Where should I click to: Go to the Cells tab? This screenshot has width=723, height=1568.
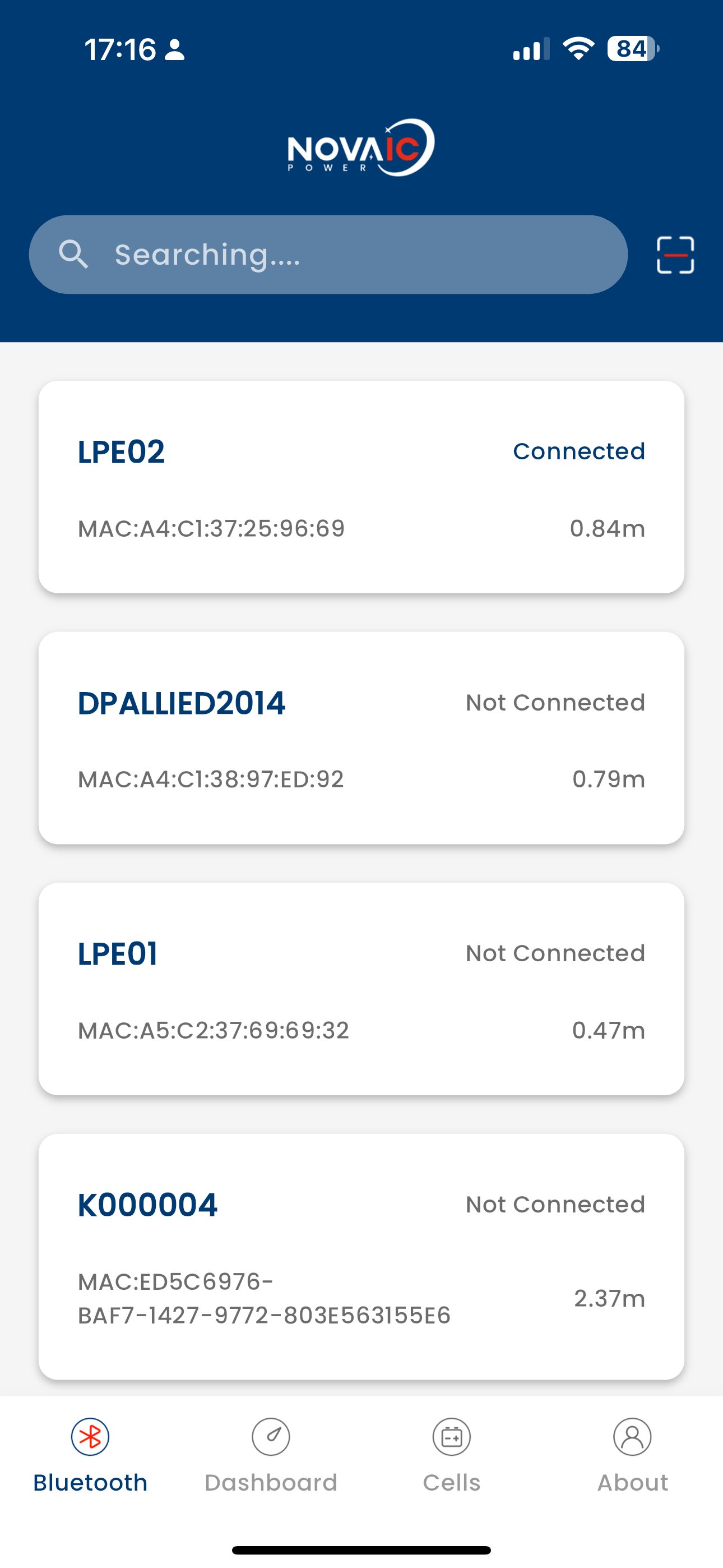452,1455
